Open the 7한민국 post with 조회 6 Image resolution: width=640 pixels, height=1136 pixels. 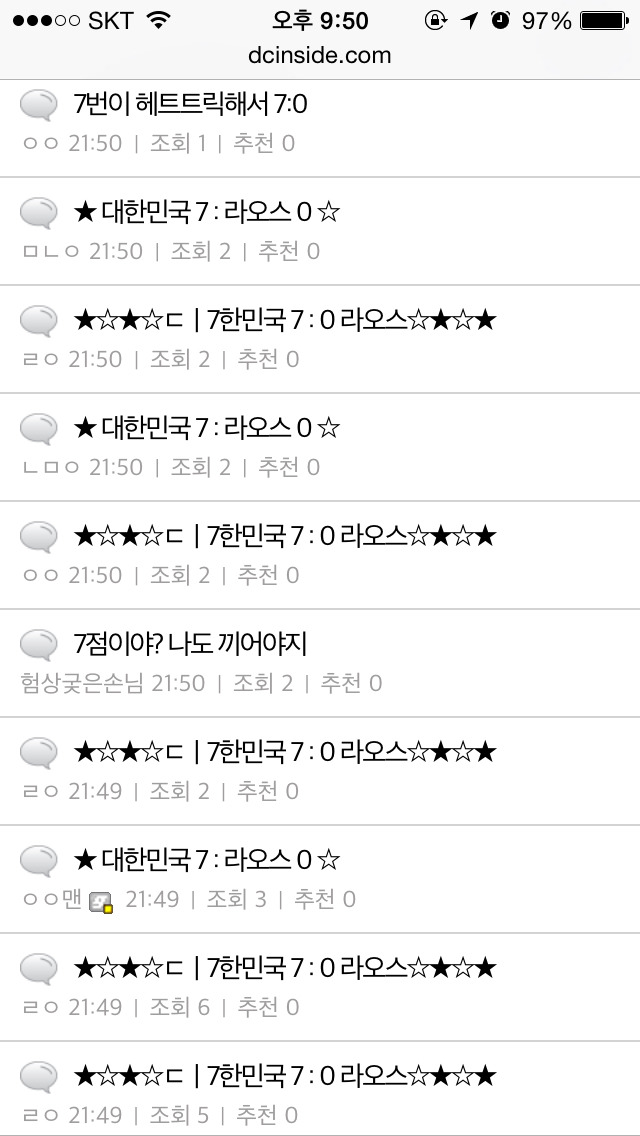[x=285, y=968]
